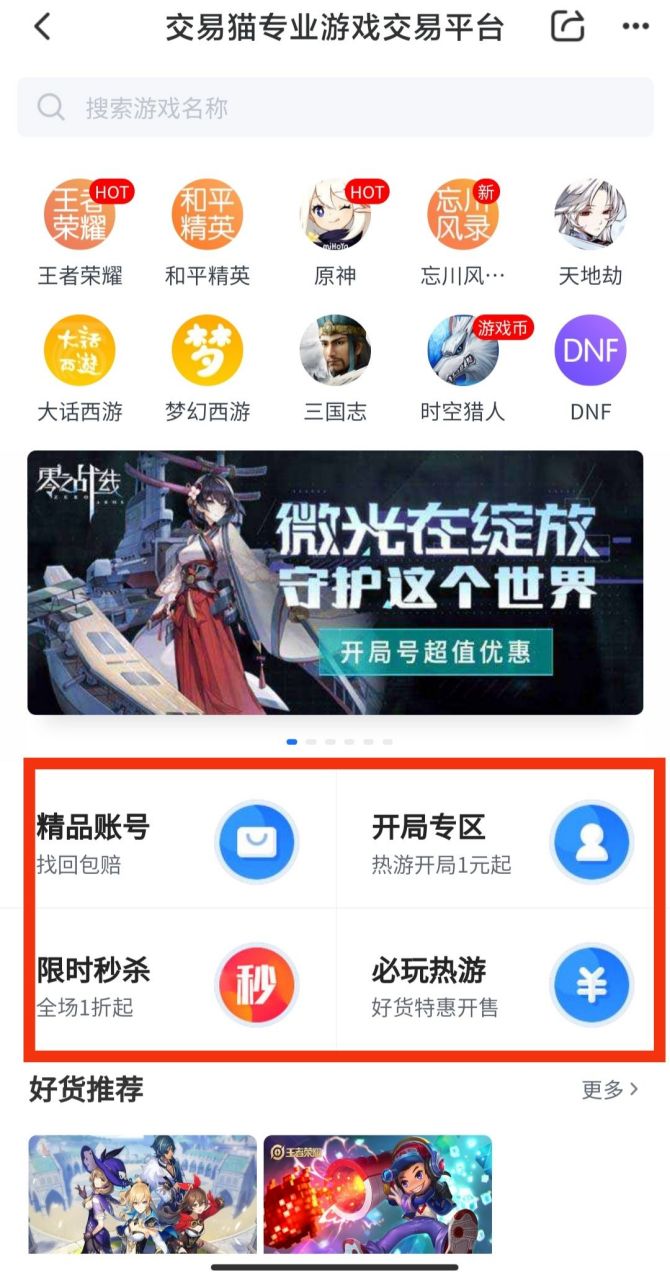Open the 三国志 game icon

[335, 351]
